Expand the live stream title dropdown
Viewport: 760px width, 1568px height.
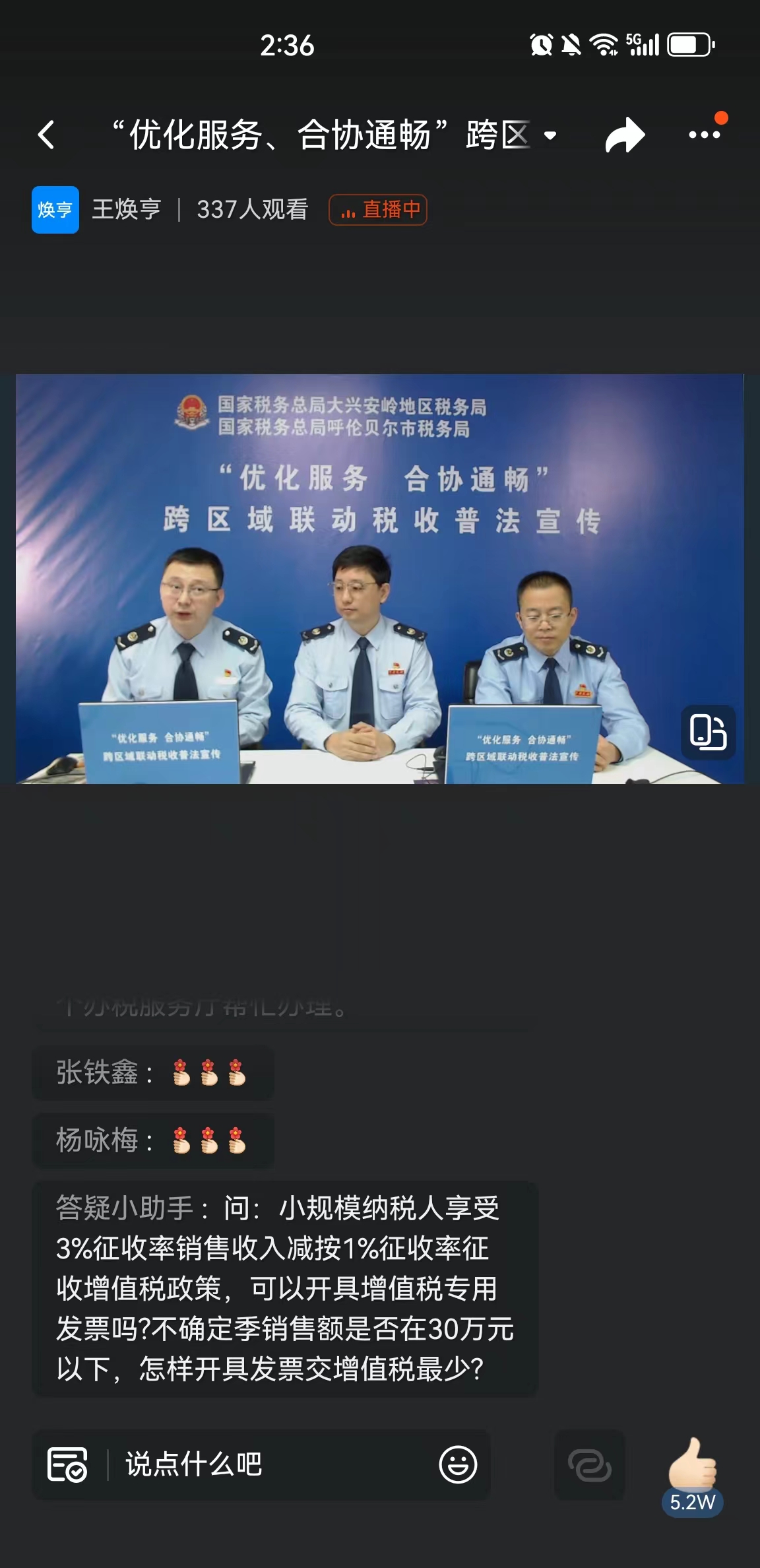[x=550, y=136]
